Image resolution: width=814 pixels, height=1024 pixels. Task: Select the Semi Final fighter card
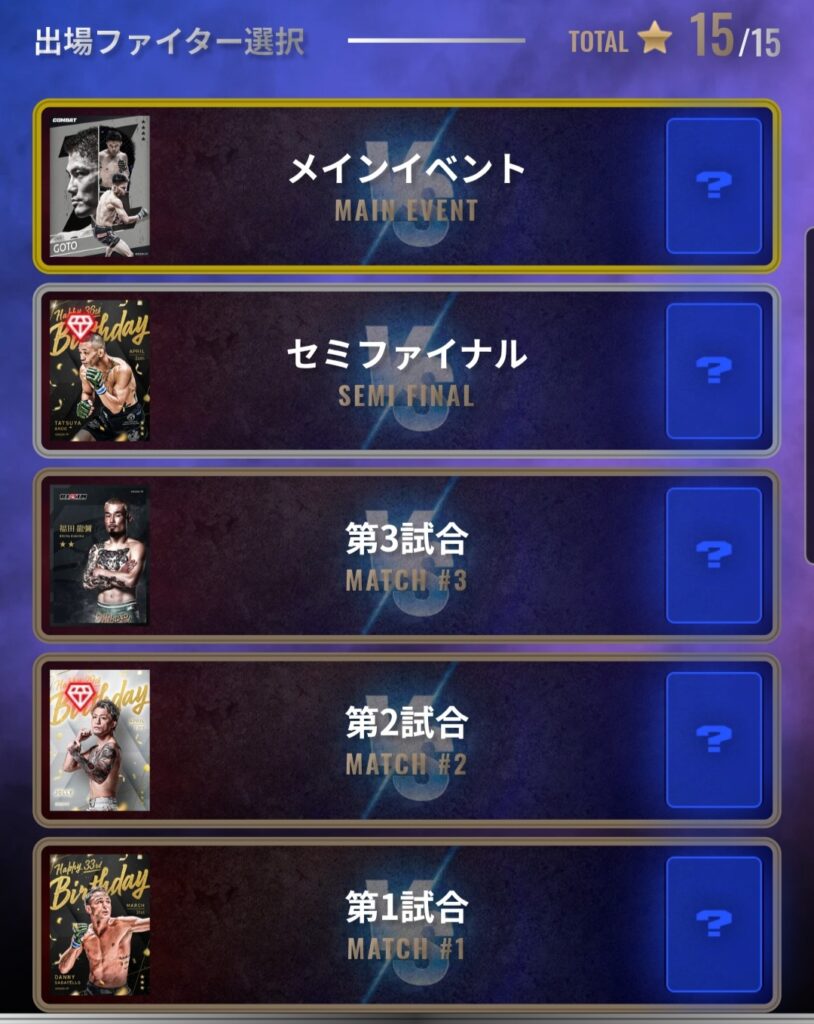tap(99, 371)
